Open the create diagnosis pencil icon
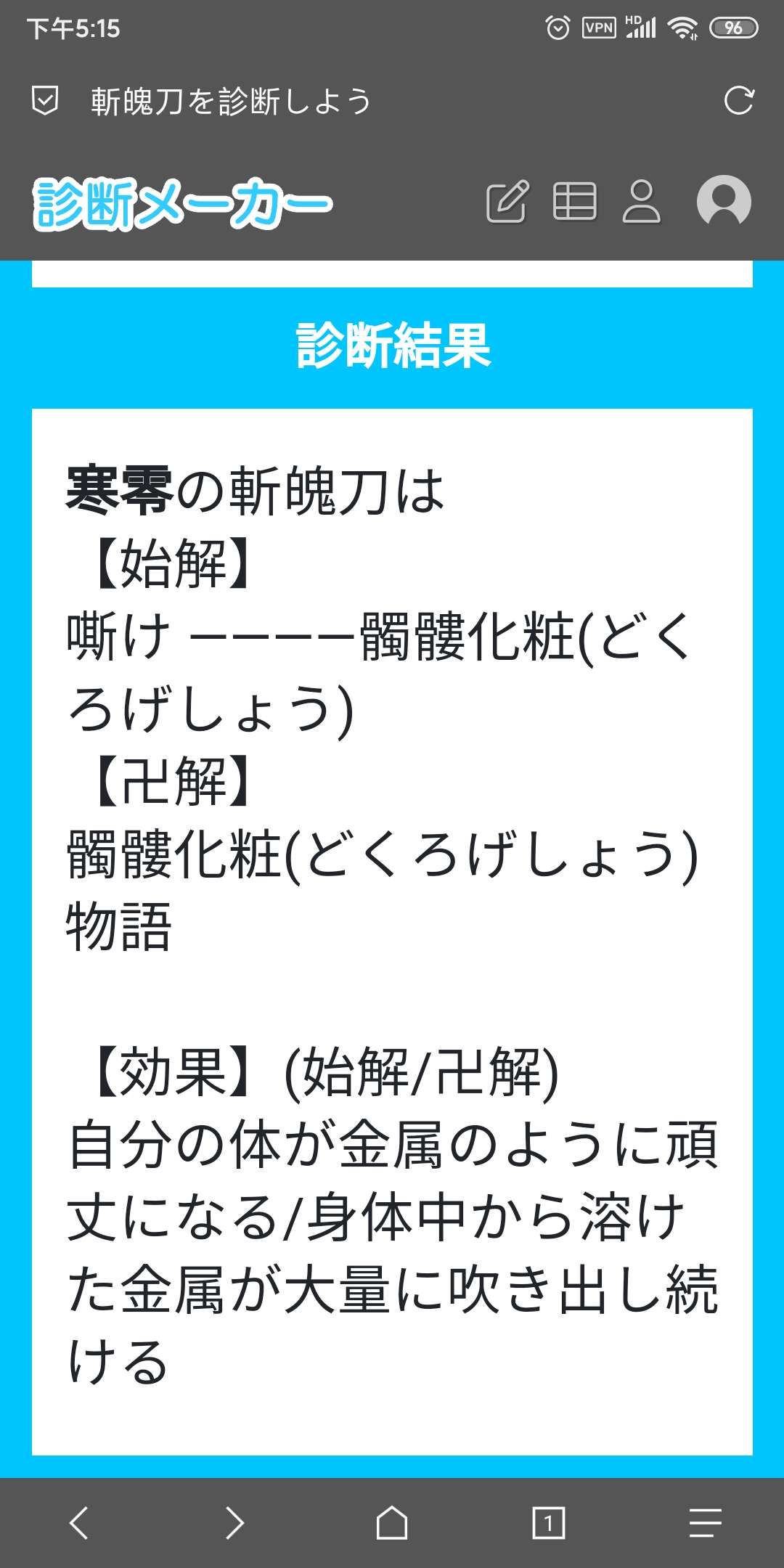The image size is (784, 1568). [507, 201]
